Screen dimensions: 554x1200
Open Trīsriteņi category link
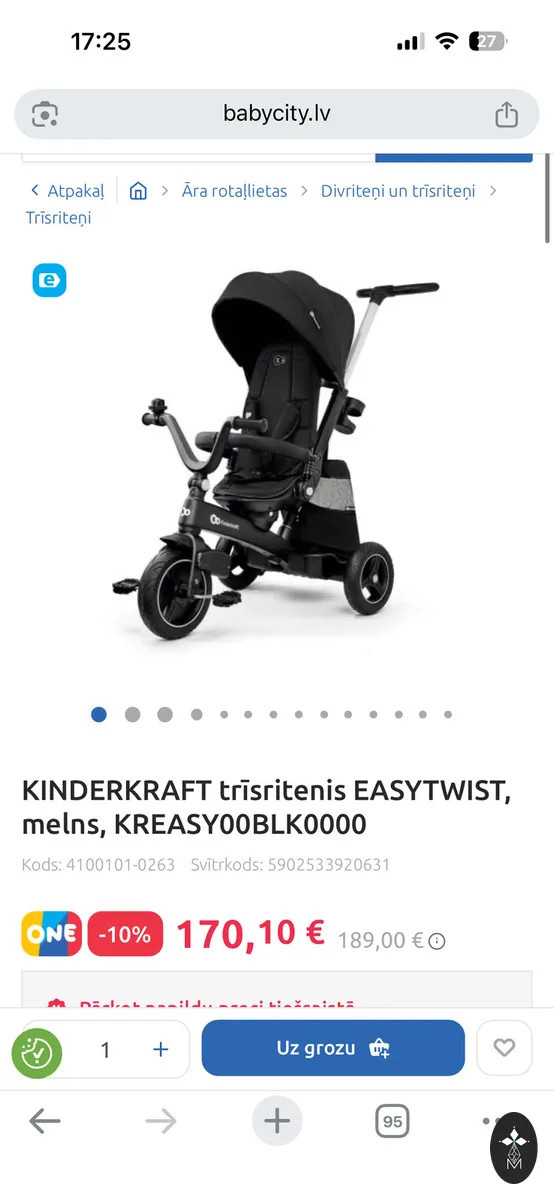tap(58, 217)
